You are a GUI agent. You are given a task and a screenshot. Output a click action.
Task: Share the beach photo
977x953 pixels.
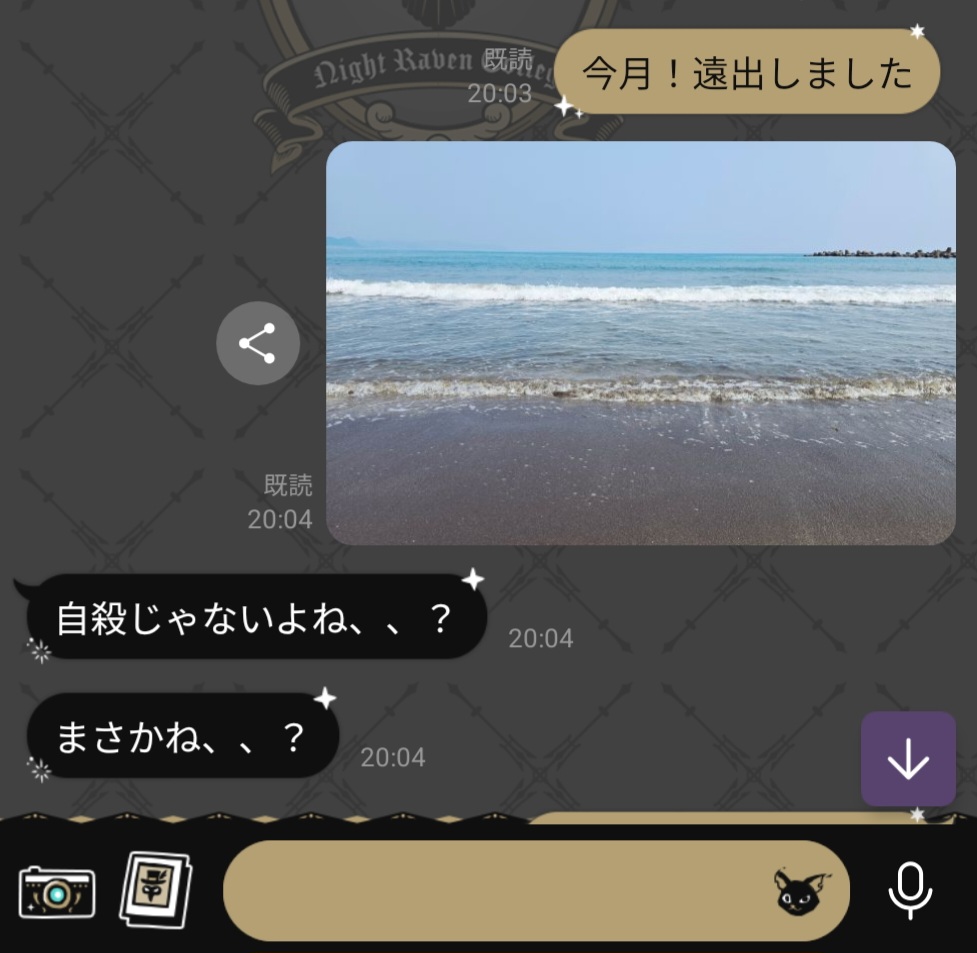258,344
